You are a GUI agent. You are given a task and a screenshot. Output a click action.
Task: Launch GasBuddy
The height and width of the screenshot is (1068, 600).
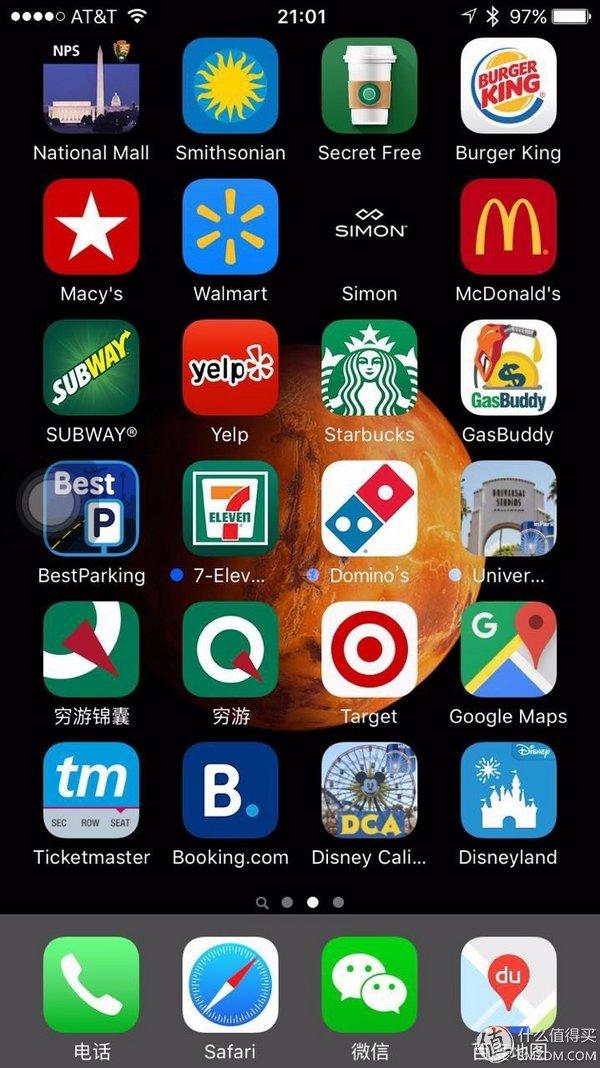pos(508,367)
